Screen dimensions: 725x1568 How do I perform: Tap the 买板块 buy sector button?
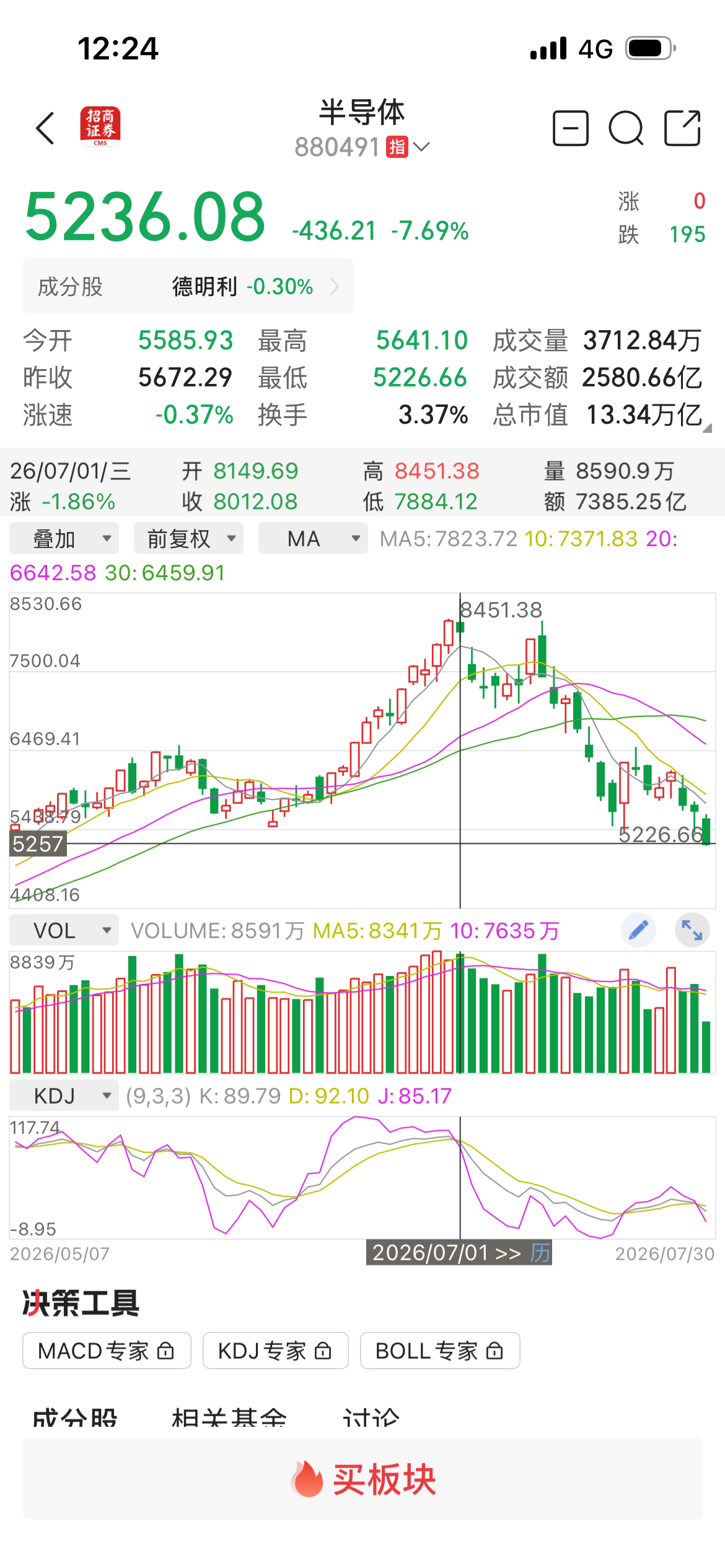362,1479
